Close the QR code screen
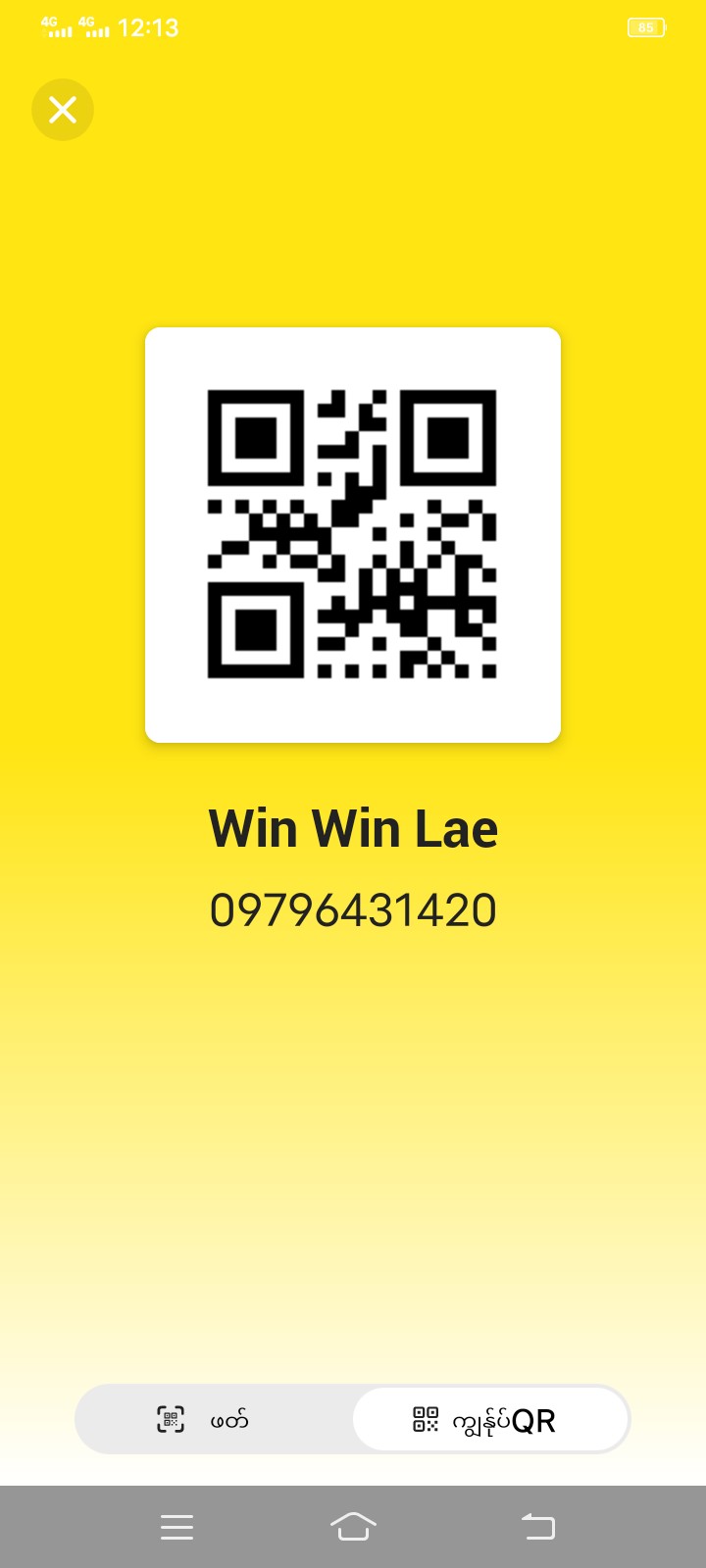 63,110
